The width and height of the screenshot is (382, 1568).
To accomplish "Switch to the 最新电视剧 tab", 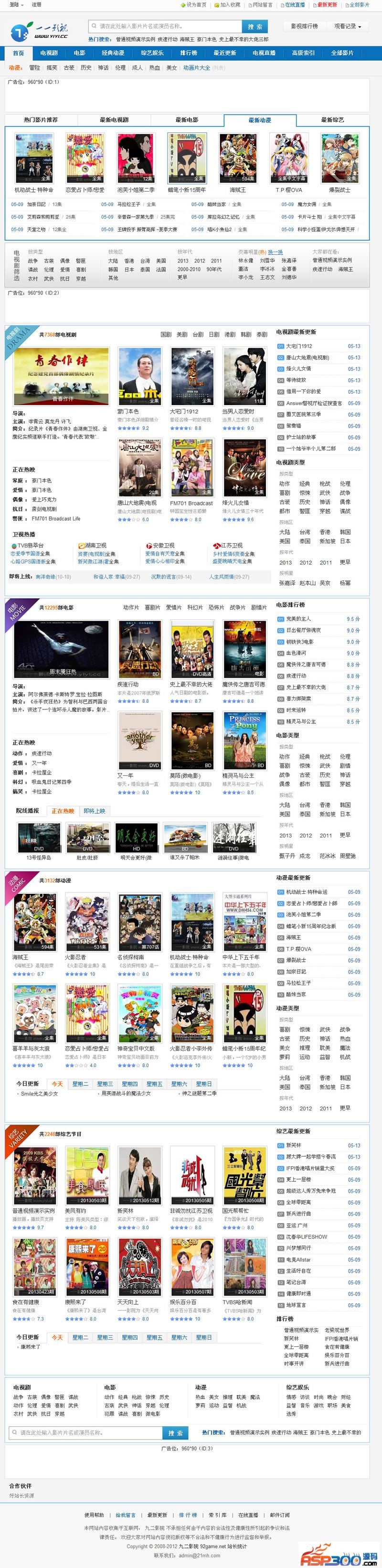I will (114, 120).
